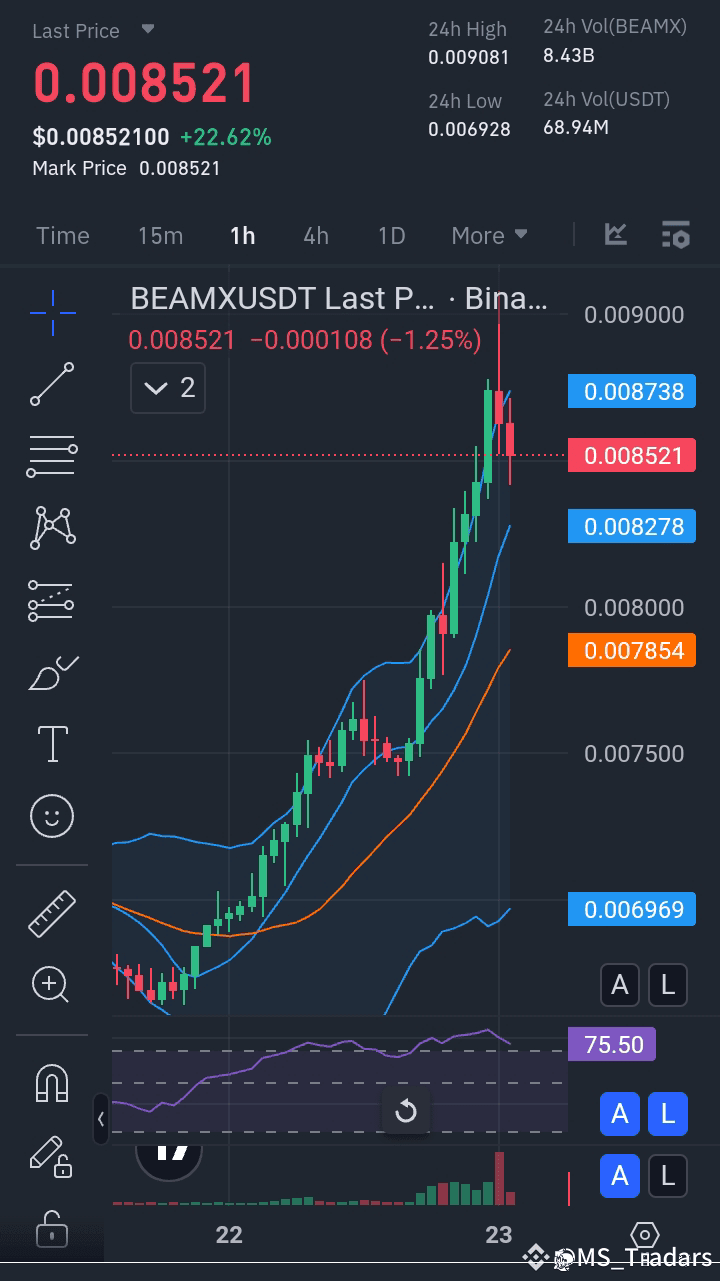Open the Fibonacci retracement tool
Image resolution: width=720 pixels, height=1281 pixels.
52,456
